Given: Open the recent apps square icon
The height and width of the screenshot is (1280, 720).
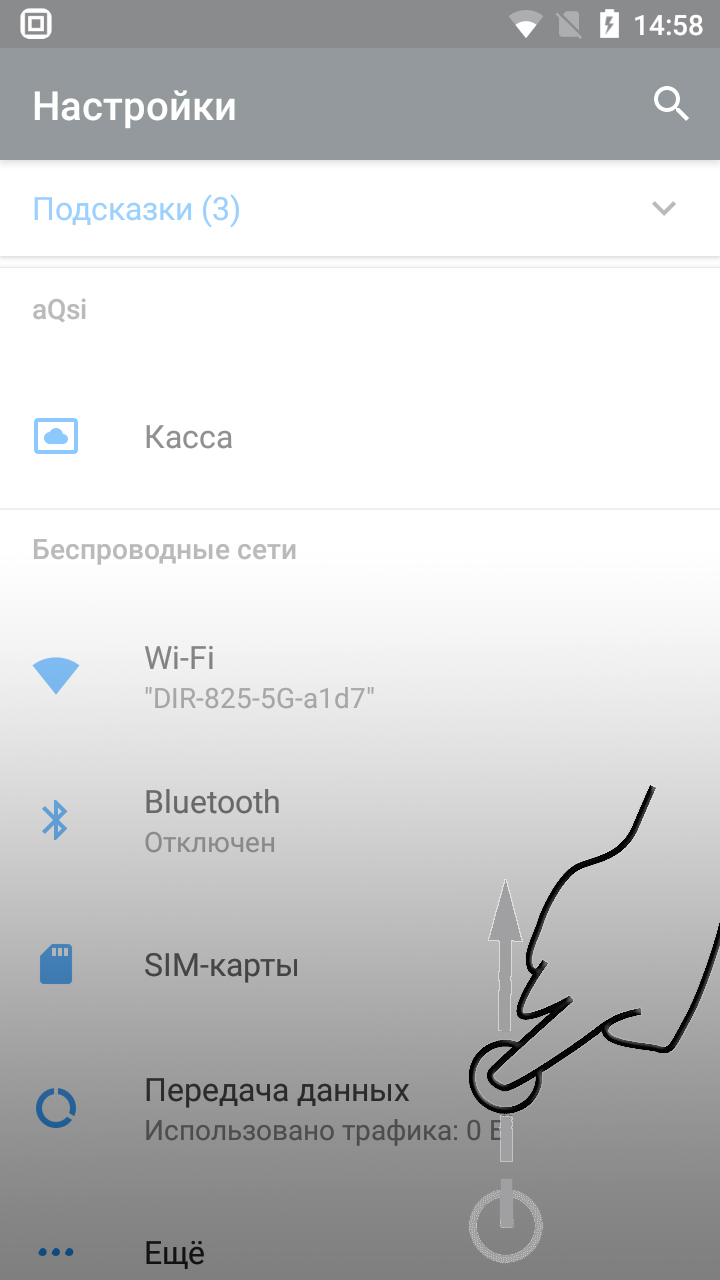Looking at the screenshot, I should 37,25.
